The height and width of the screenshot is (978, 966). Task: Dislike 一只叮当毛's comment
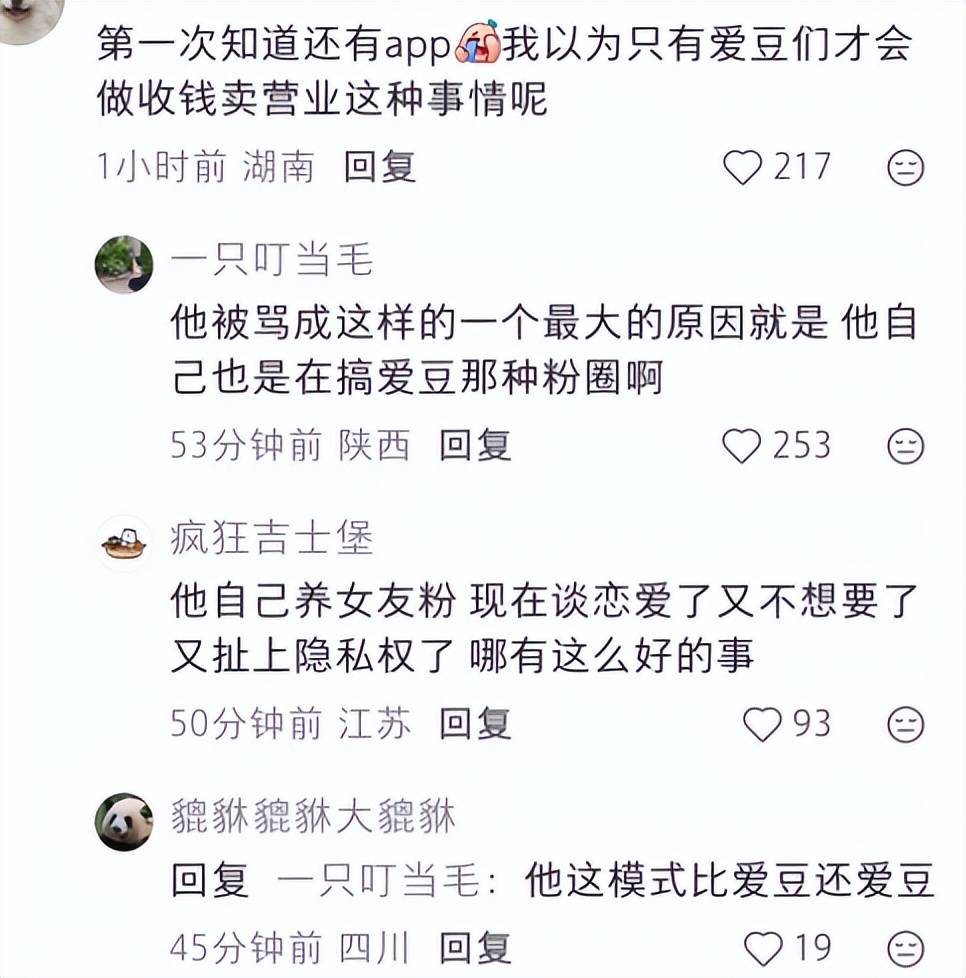906,445
